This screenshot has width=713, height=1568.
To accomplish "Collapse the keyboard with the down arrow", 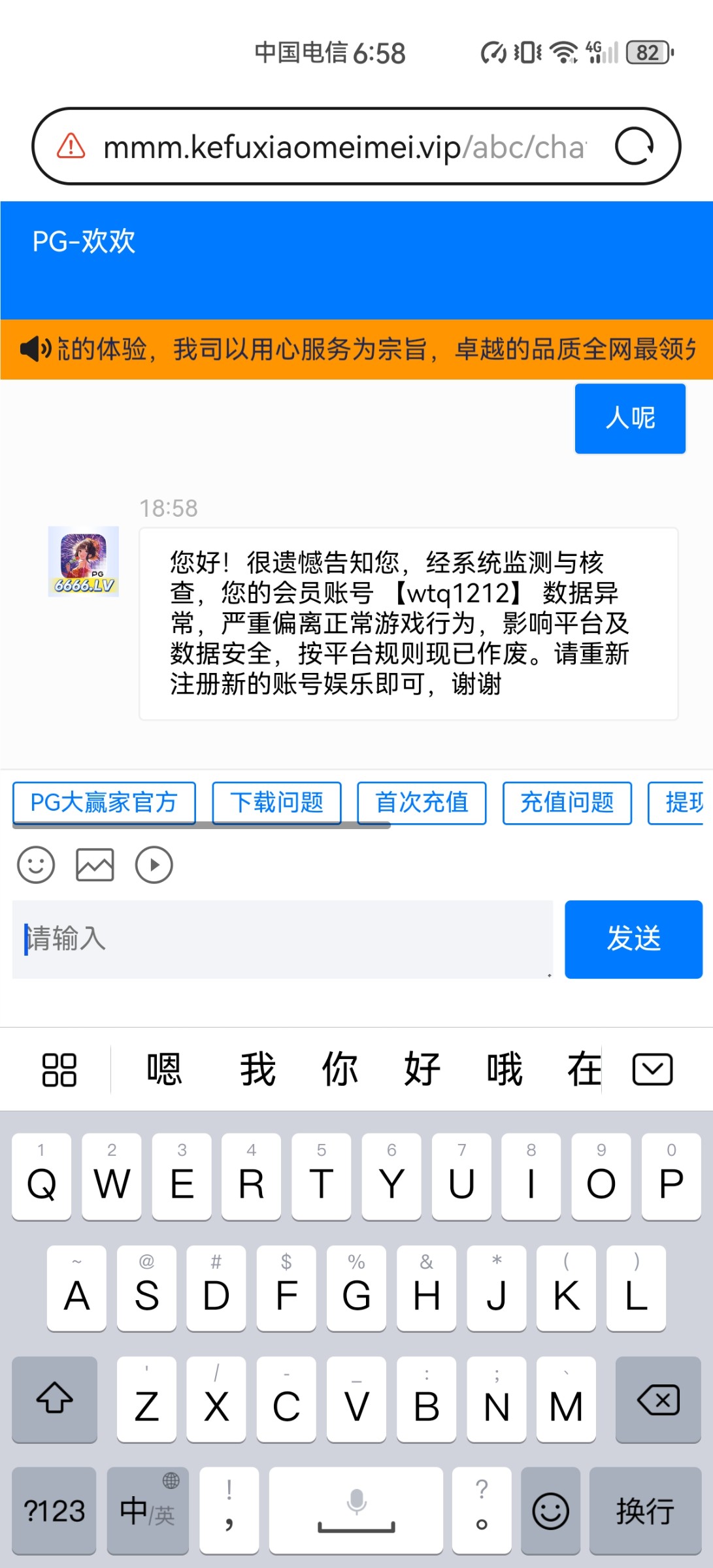I will coord(652,1070).
